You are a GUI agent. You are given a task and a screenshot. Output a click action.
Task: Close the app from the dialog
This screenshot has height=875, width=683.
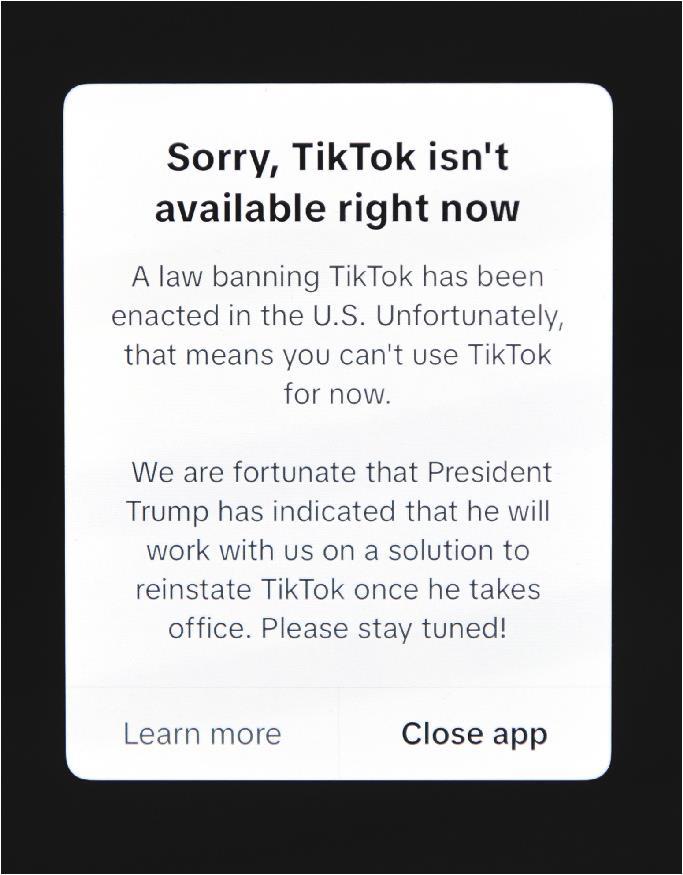(474, 734)
